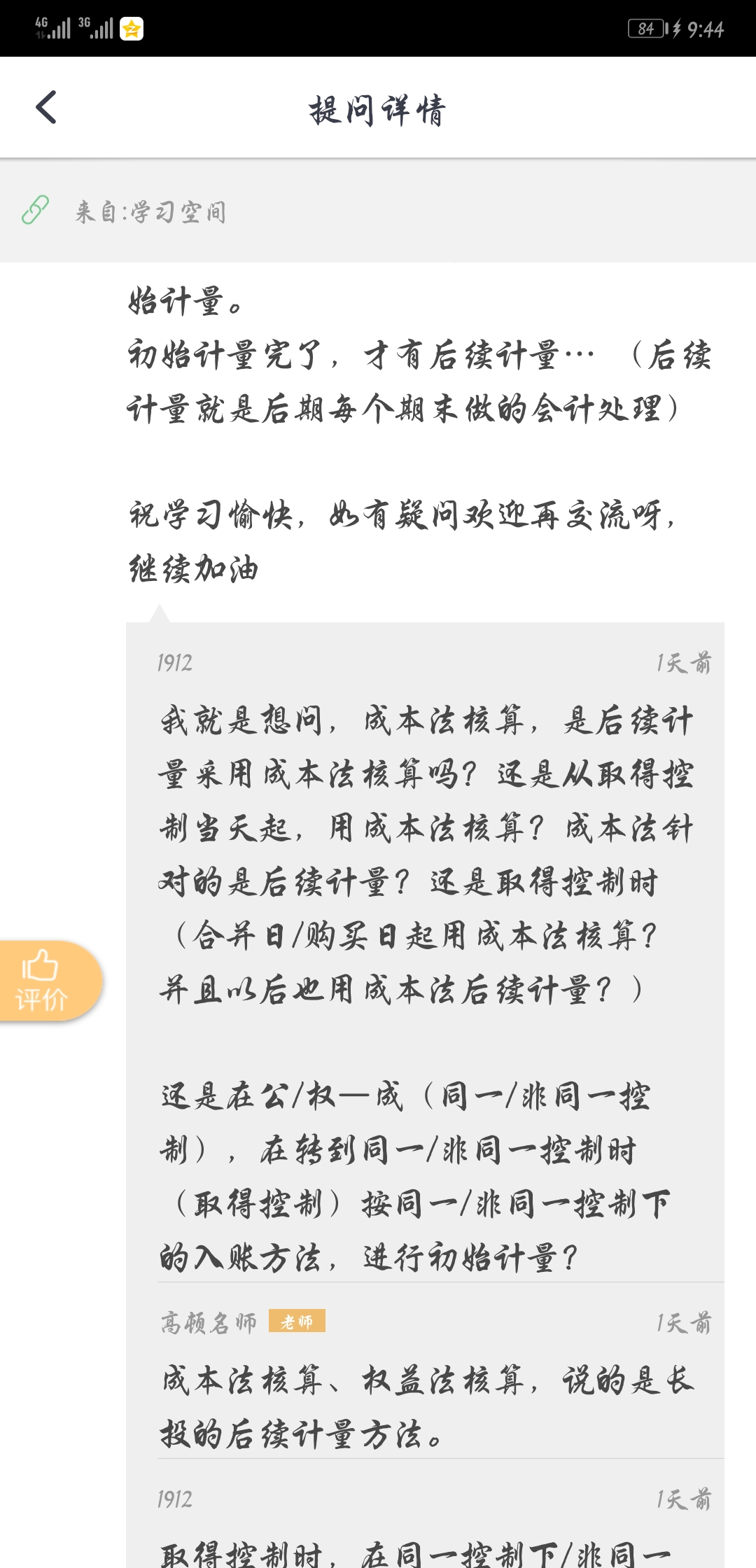Go back from 提问详情 page

46,108
